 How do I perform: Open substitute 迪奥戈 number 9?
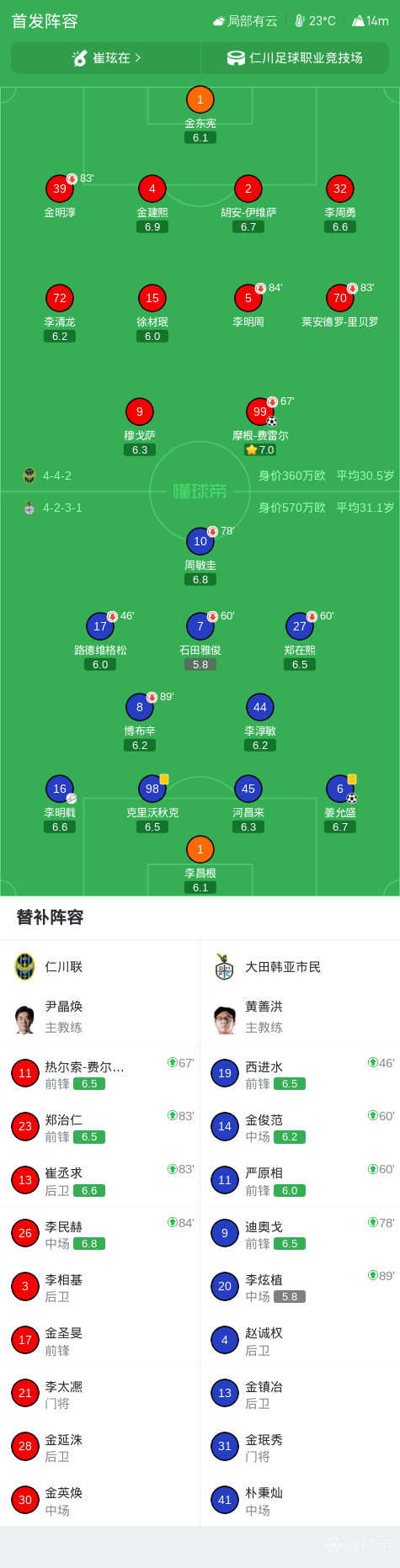pyautogui.click(x=300, y=1234)
